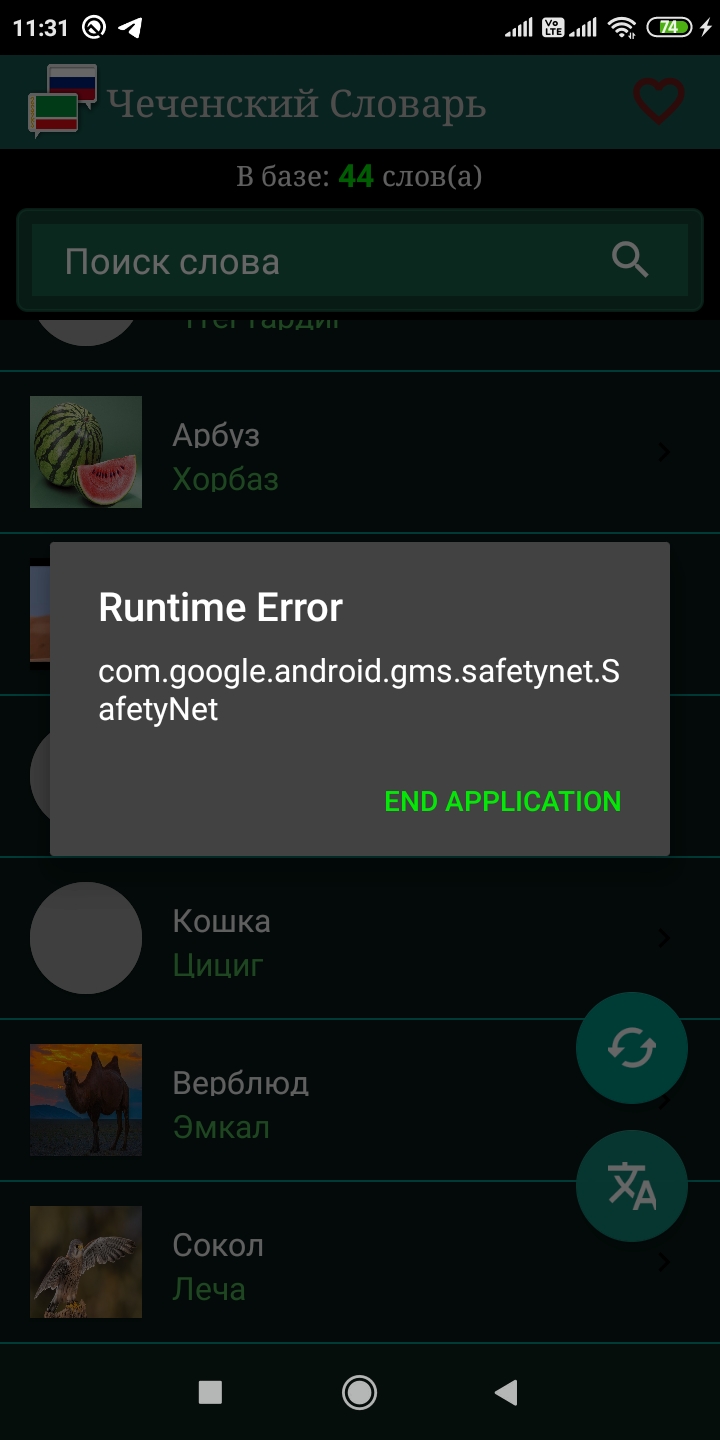Tap the heart favorites icon
The width and height of the screenshot is (720, 1440).
pyautogui.click(x=659, y=102)
